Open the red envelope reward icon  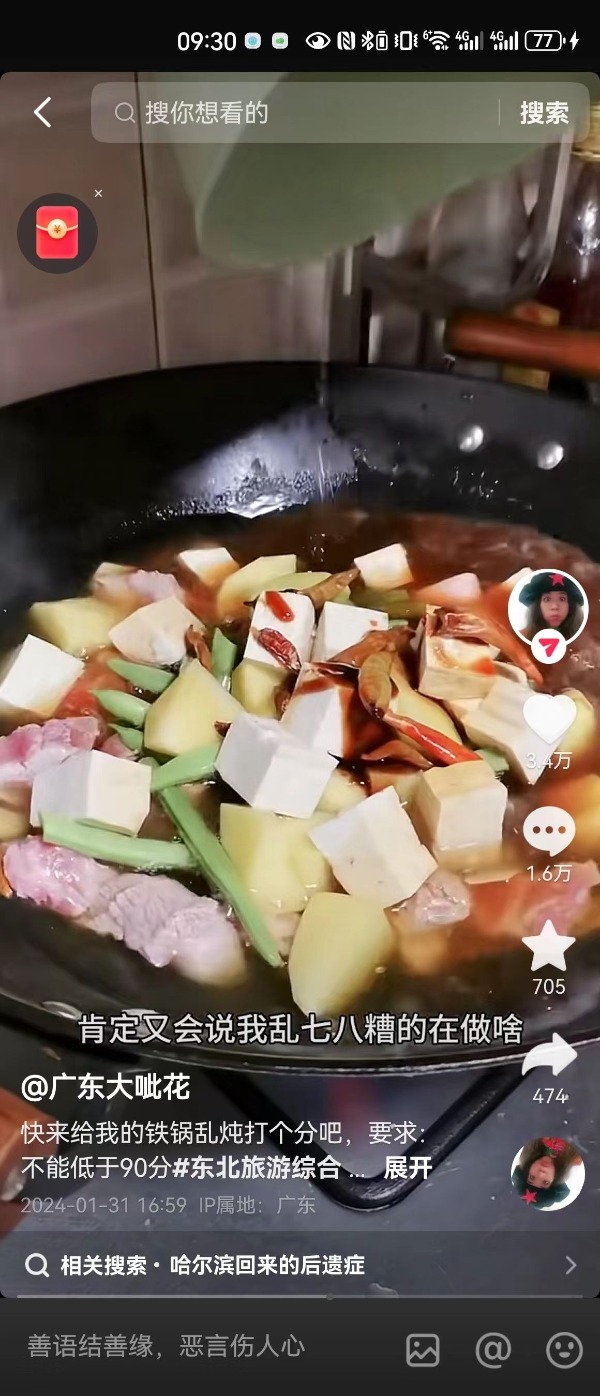click(x=57, y=234)
